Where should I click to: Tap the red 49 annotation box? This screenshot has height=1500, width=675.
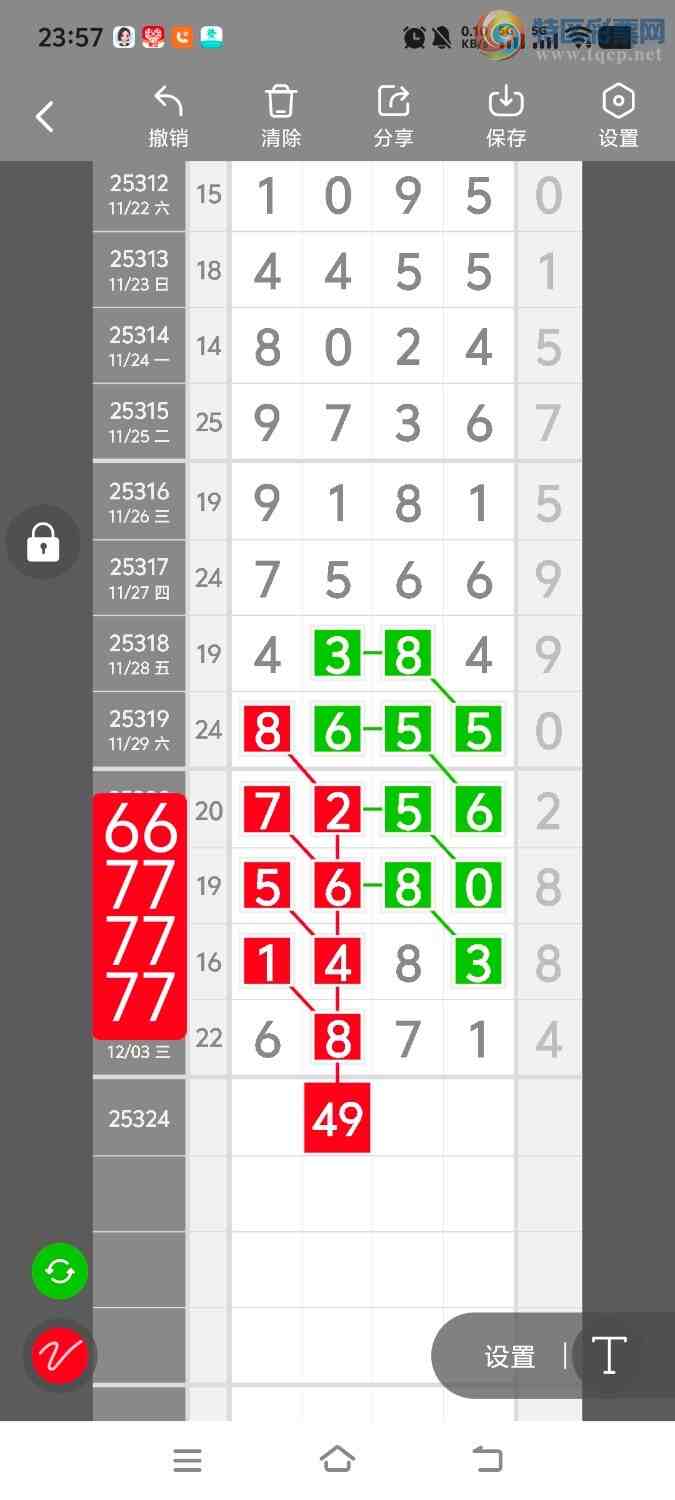(337, 1118)
